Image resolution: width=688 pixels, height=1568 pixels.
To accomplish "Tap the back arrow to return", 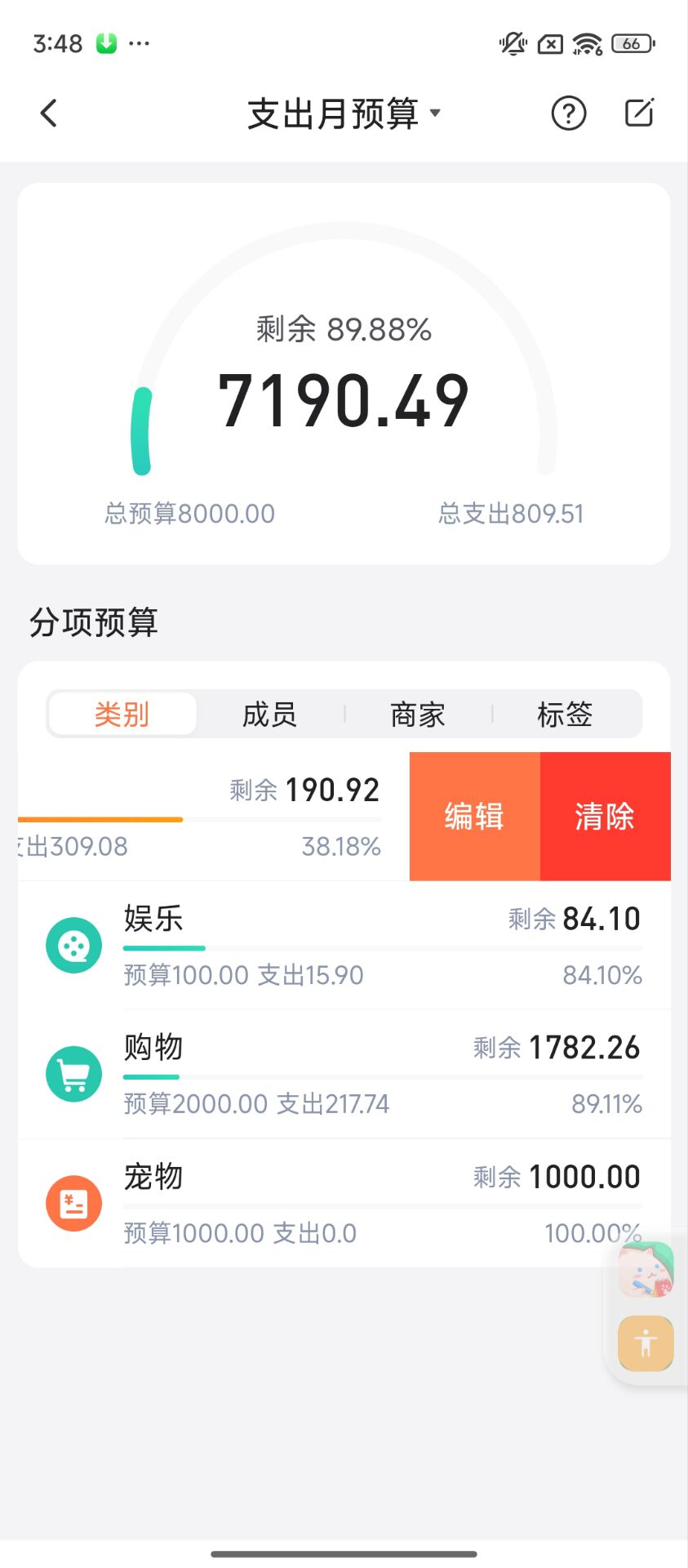I will pos(49,114).
